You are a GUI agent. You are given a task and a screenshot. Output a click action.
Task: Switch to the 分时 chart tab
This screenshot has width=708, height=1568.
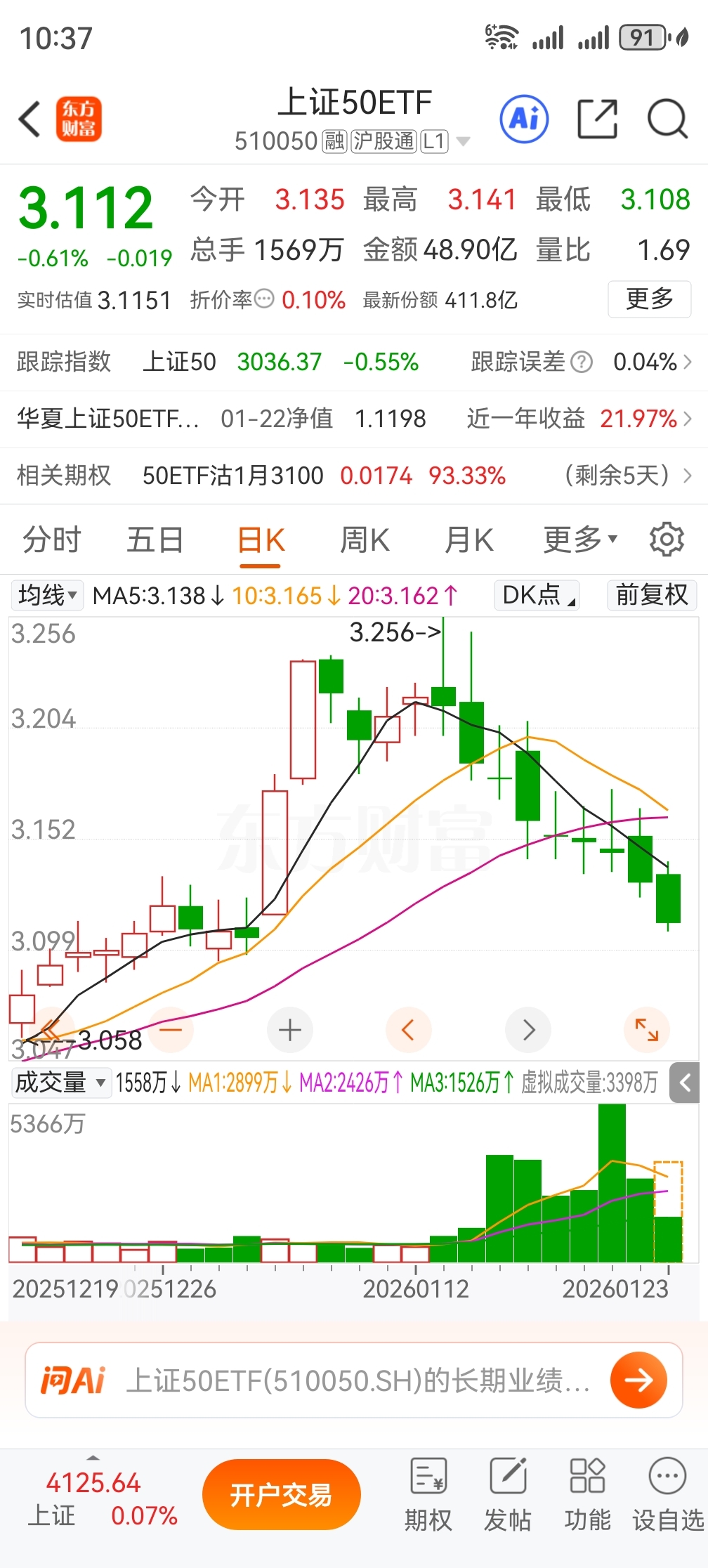(52, 540)
